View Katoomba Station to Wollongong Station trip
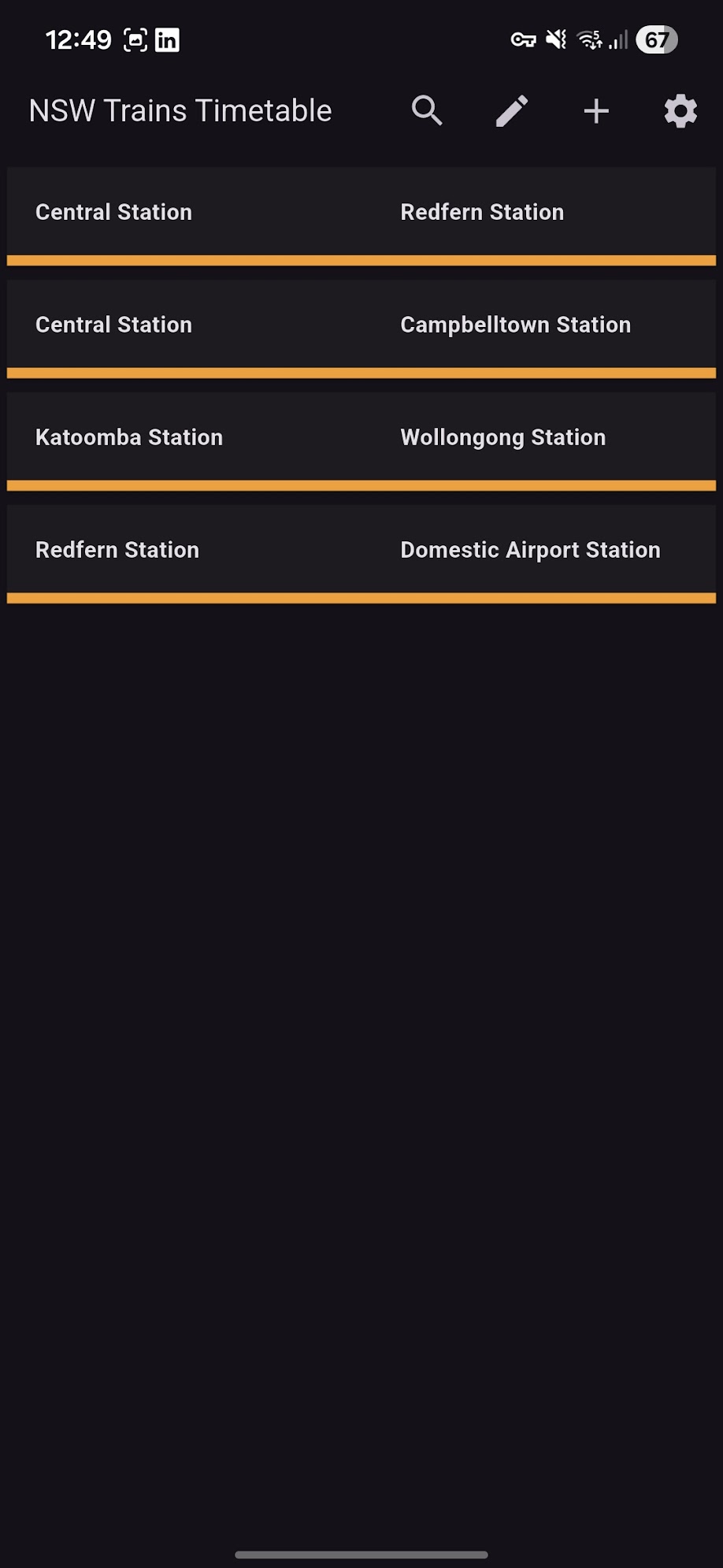Screen dimensions: 723x1568 click(361, 438)
